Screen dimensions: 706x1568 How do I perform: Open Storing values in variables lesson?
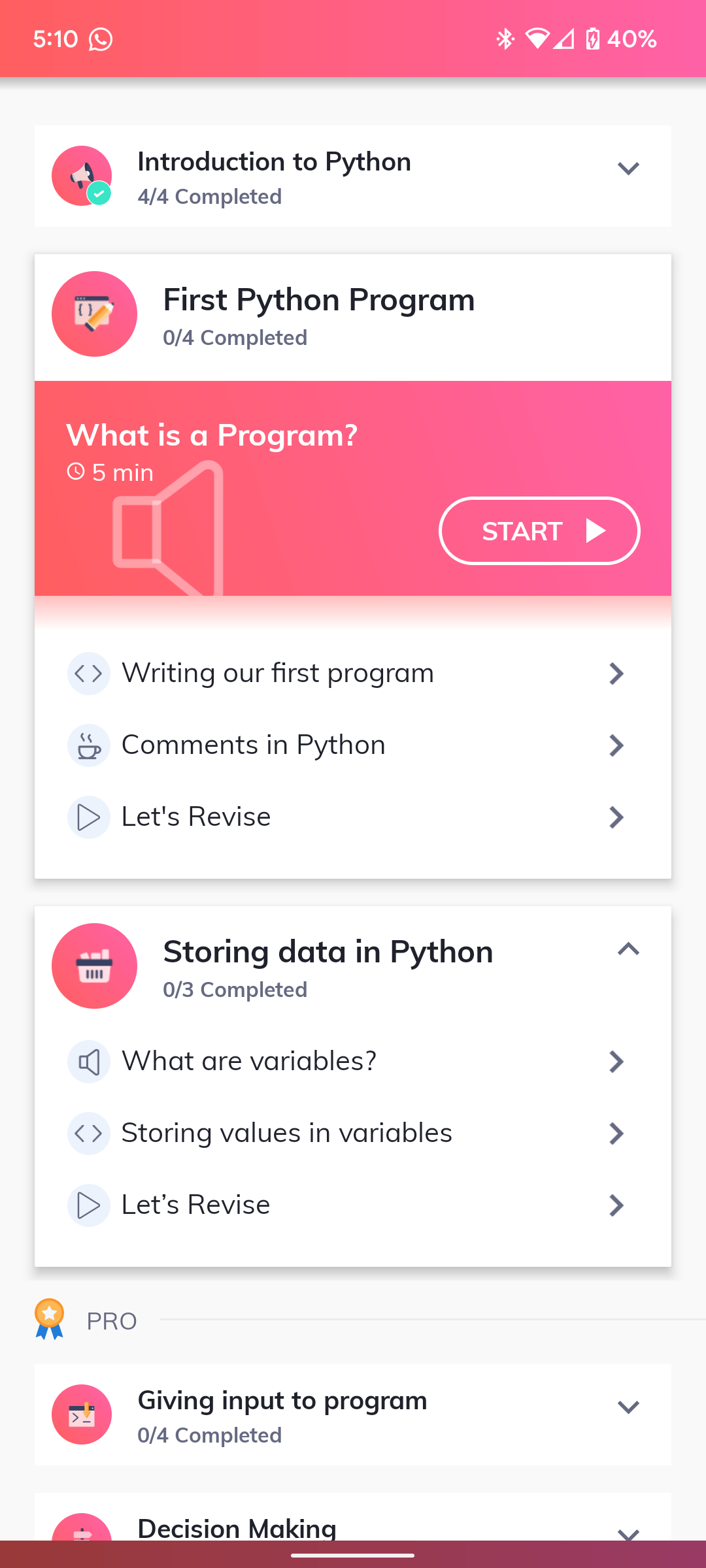tap(353, 1133)
